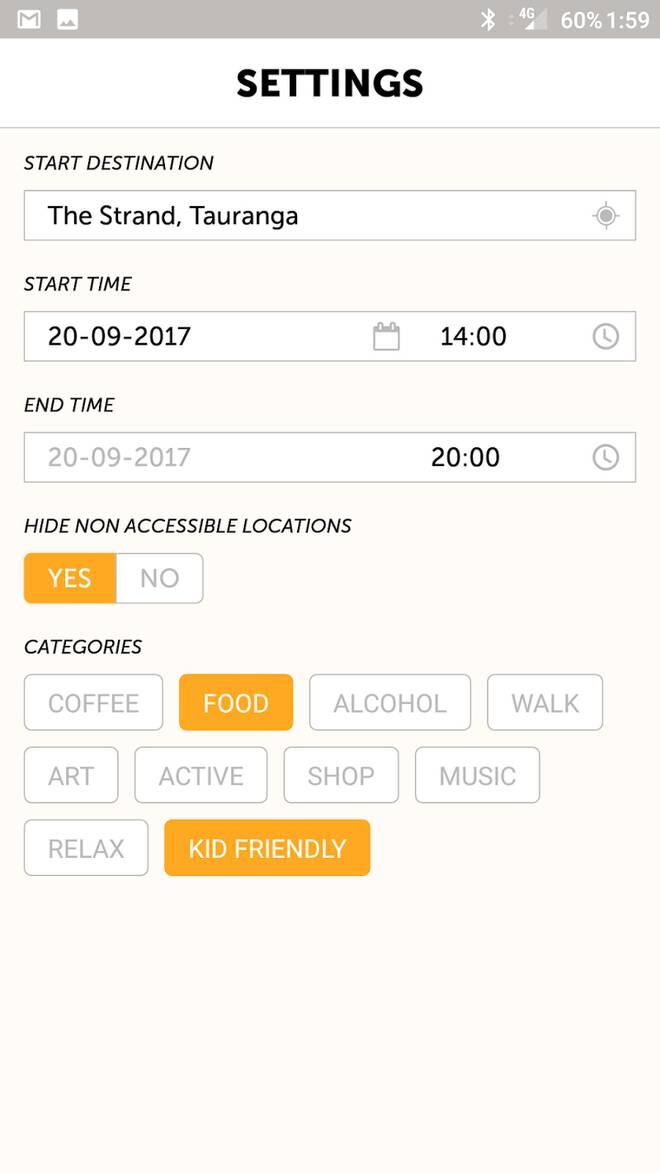
Task: Choose the Art category chip
Action: [x=71, y=775]
